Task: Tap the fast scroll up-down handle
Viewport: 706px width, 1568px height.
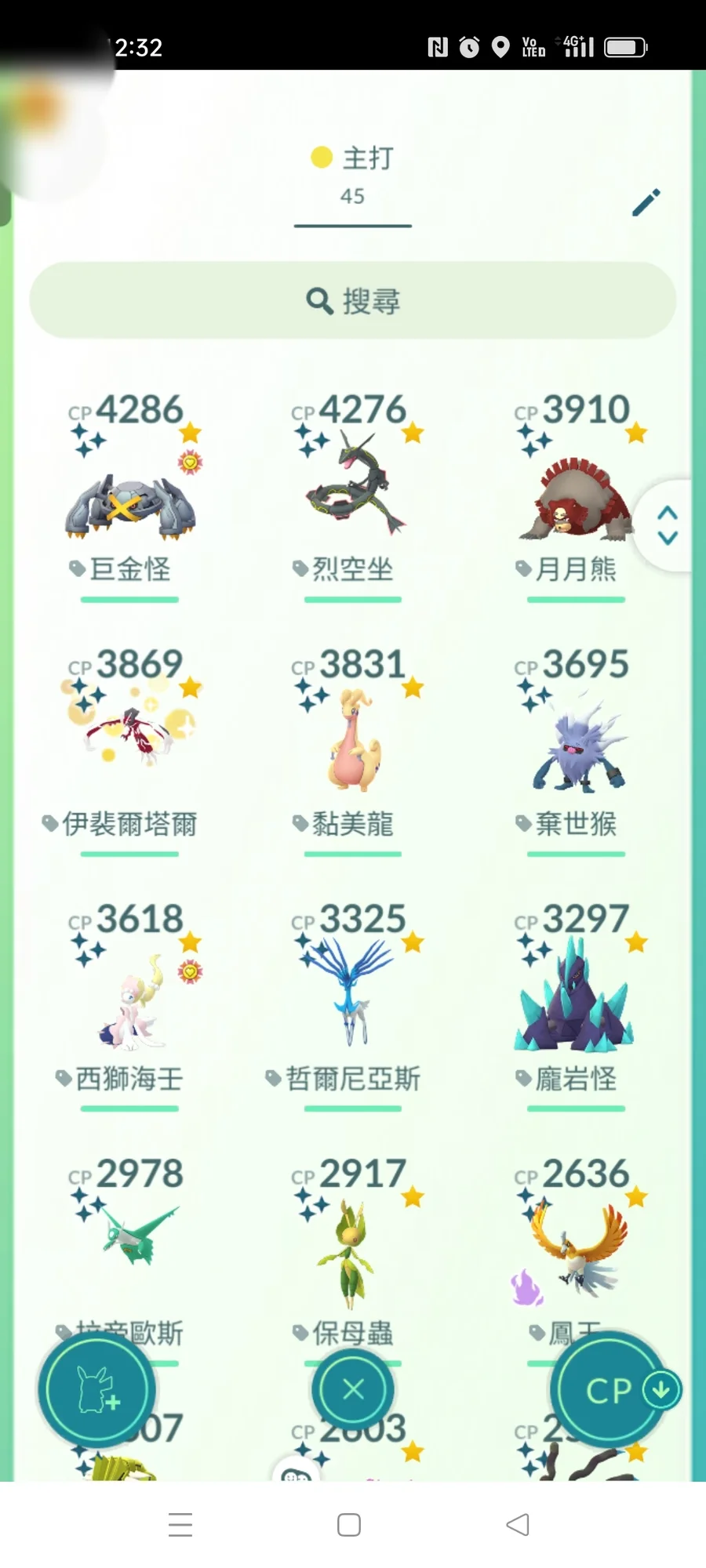Action: click(667, 525)
